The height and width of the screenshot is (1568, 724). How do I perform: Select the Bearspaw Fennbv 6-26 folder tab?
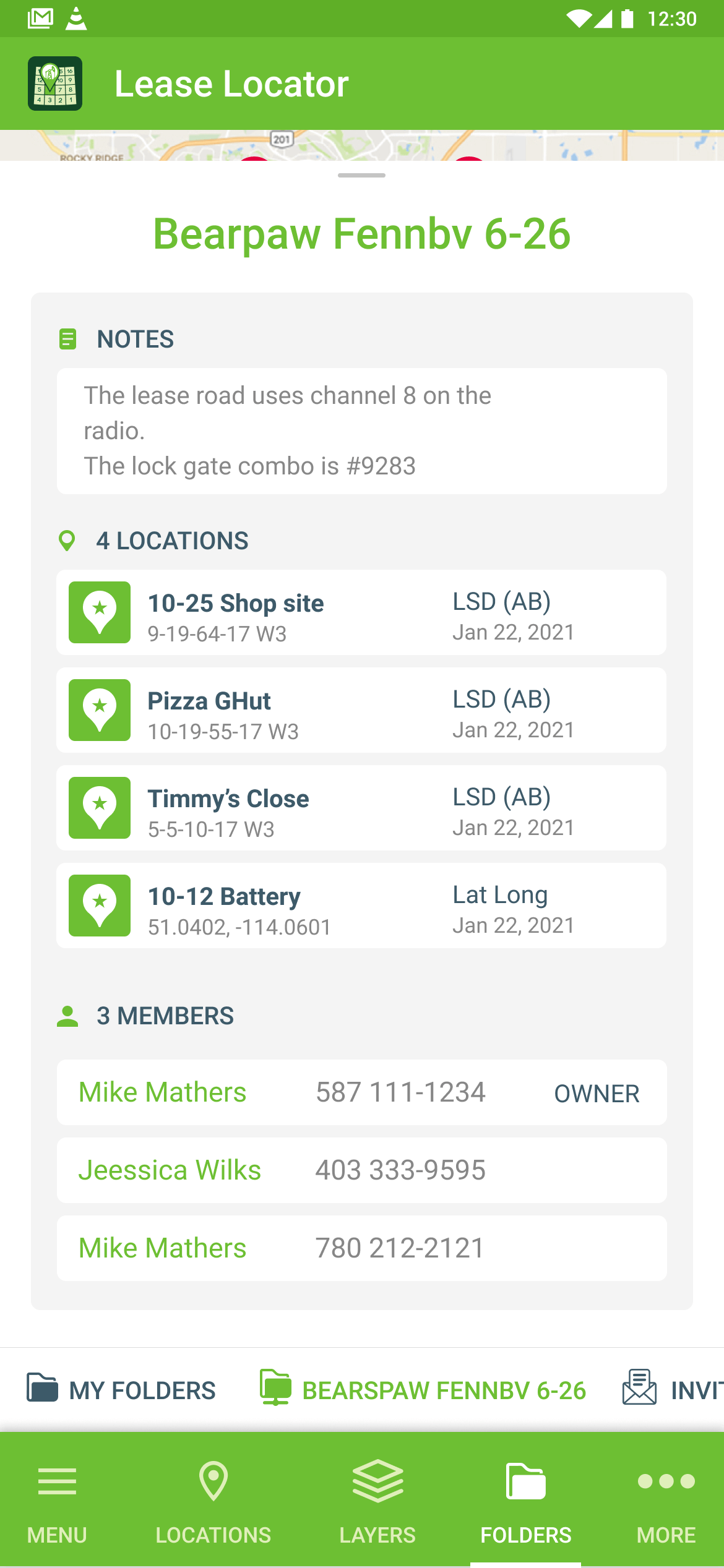423,1389
